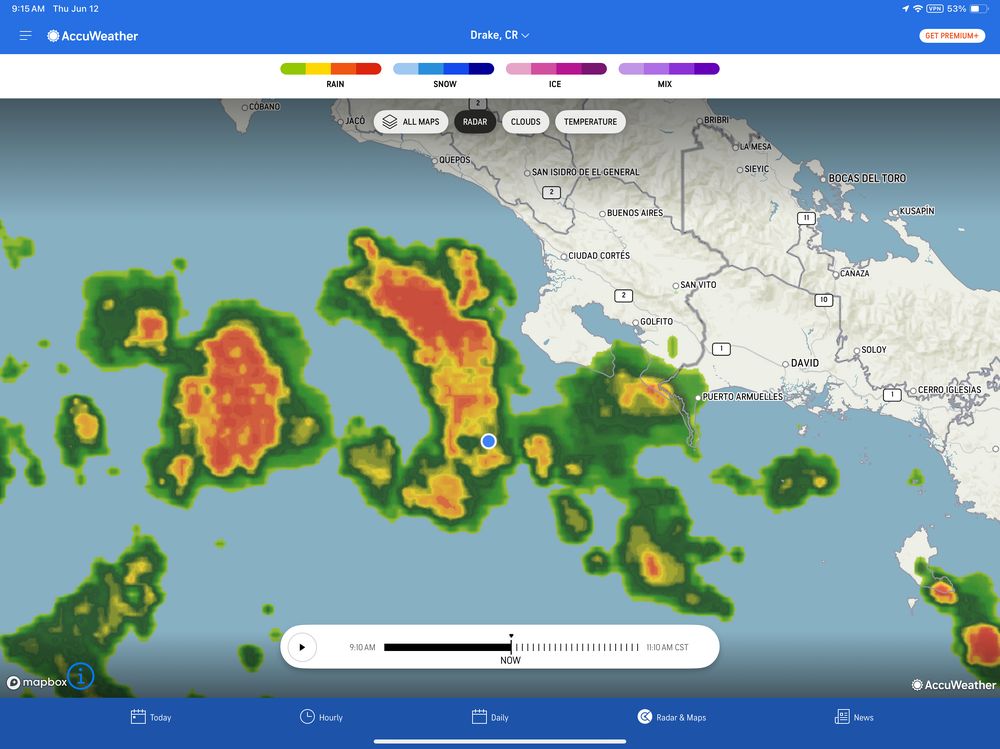Tap the radar timeline bar

pos(510,647)
